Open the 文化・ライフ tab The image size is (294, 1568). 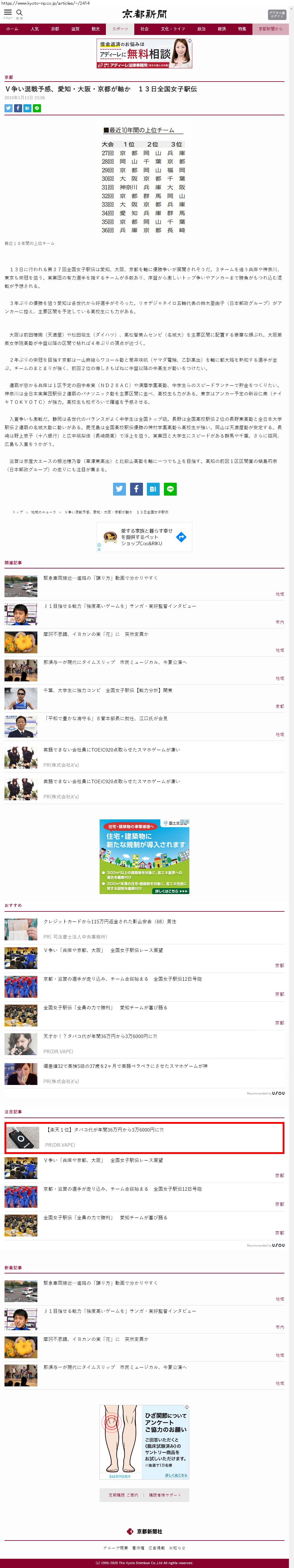[173, 29]
